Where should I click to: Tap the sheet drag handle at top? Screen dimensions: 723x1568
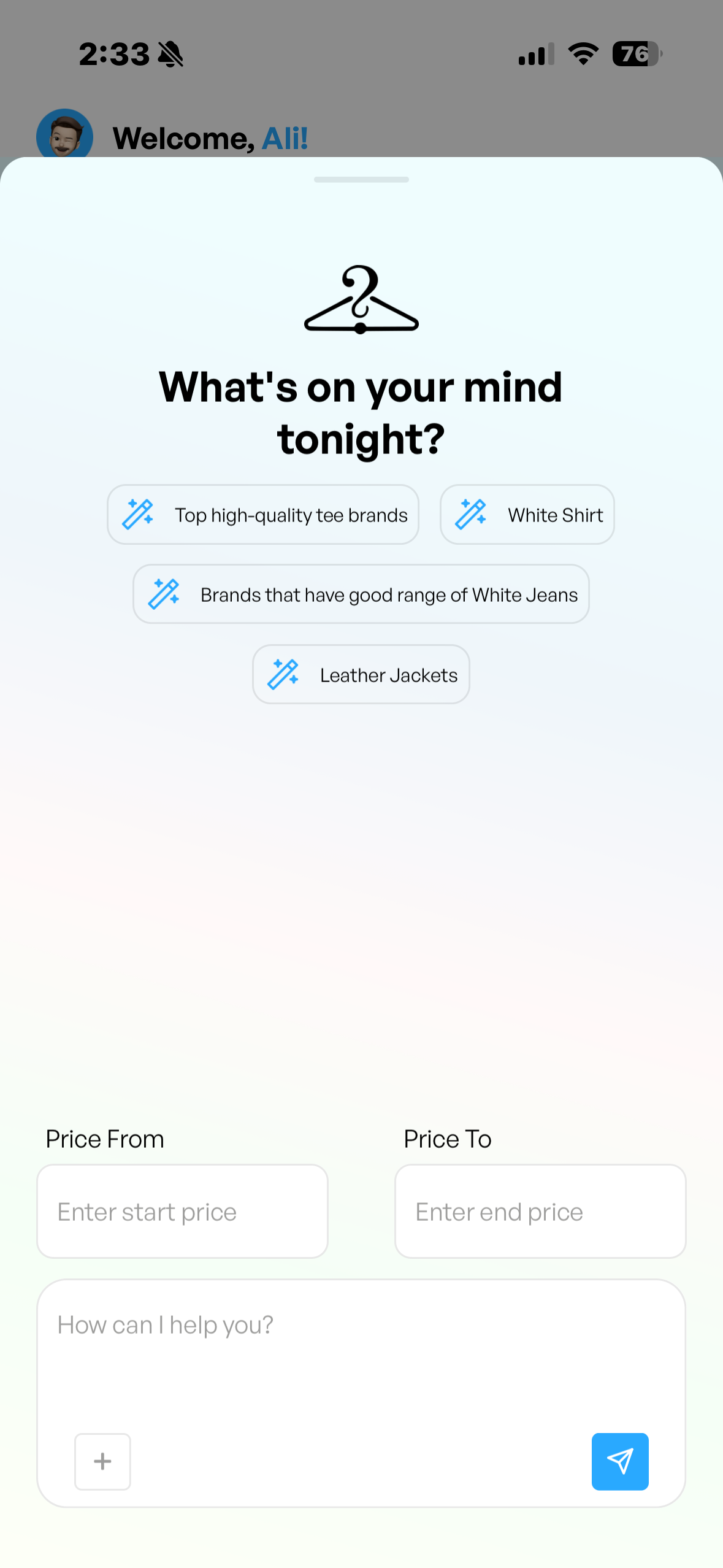[x=361, y=179]
